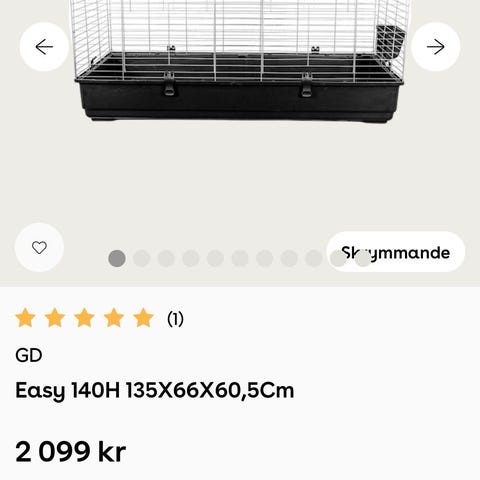Go to the previous product image
The height and width of the screenshot is (480, 480).
(44, 47)
